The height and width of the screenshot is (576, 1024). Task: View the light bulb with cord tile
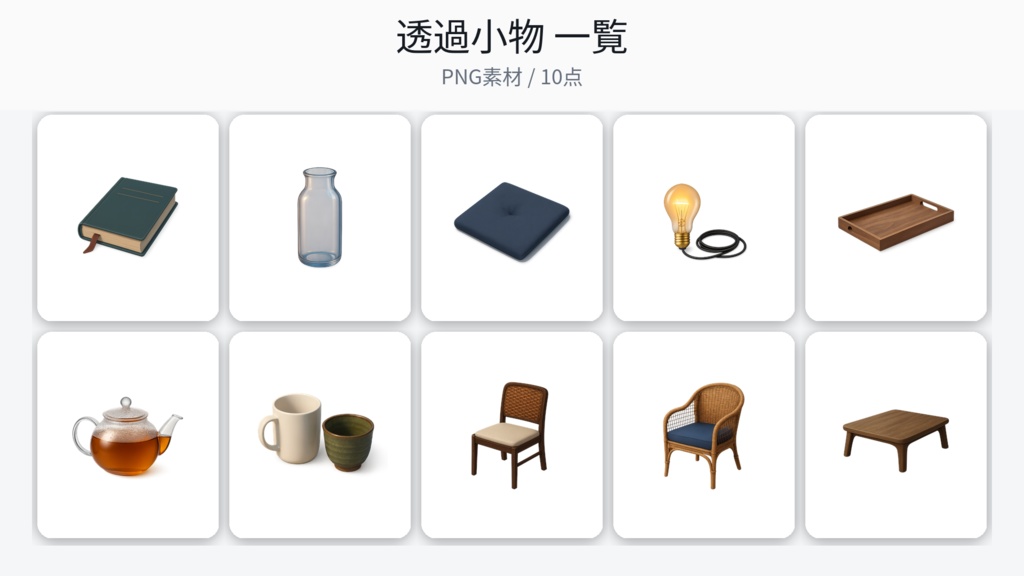[x=704, y=218]
